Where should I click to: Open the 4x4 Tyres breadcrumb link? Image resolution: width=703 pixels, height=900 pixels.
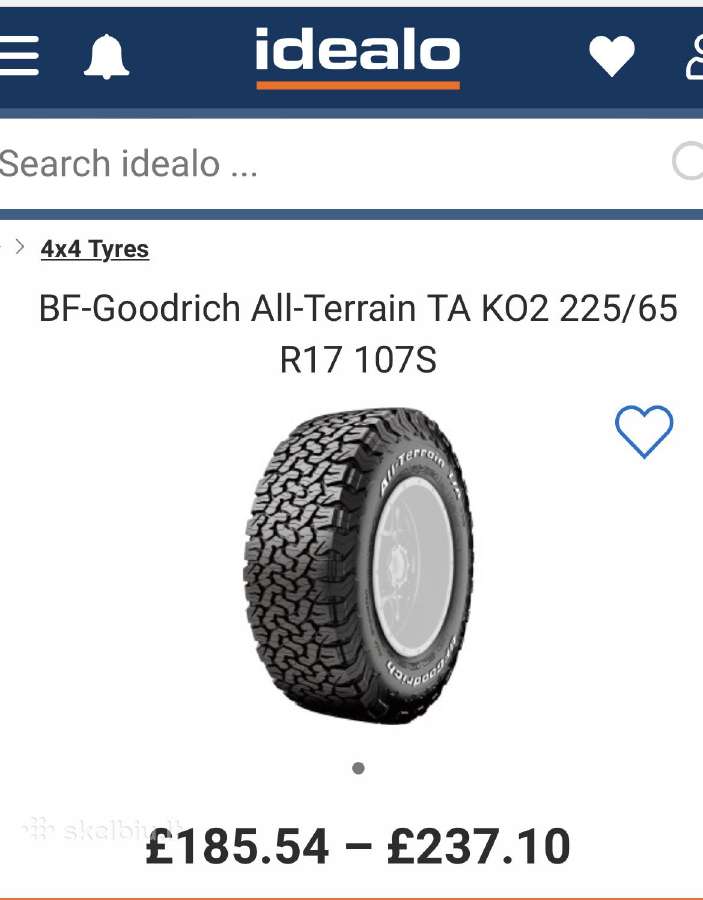tap(94, 249)
